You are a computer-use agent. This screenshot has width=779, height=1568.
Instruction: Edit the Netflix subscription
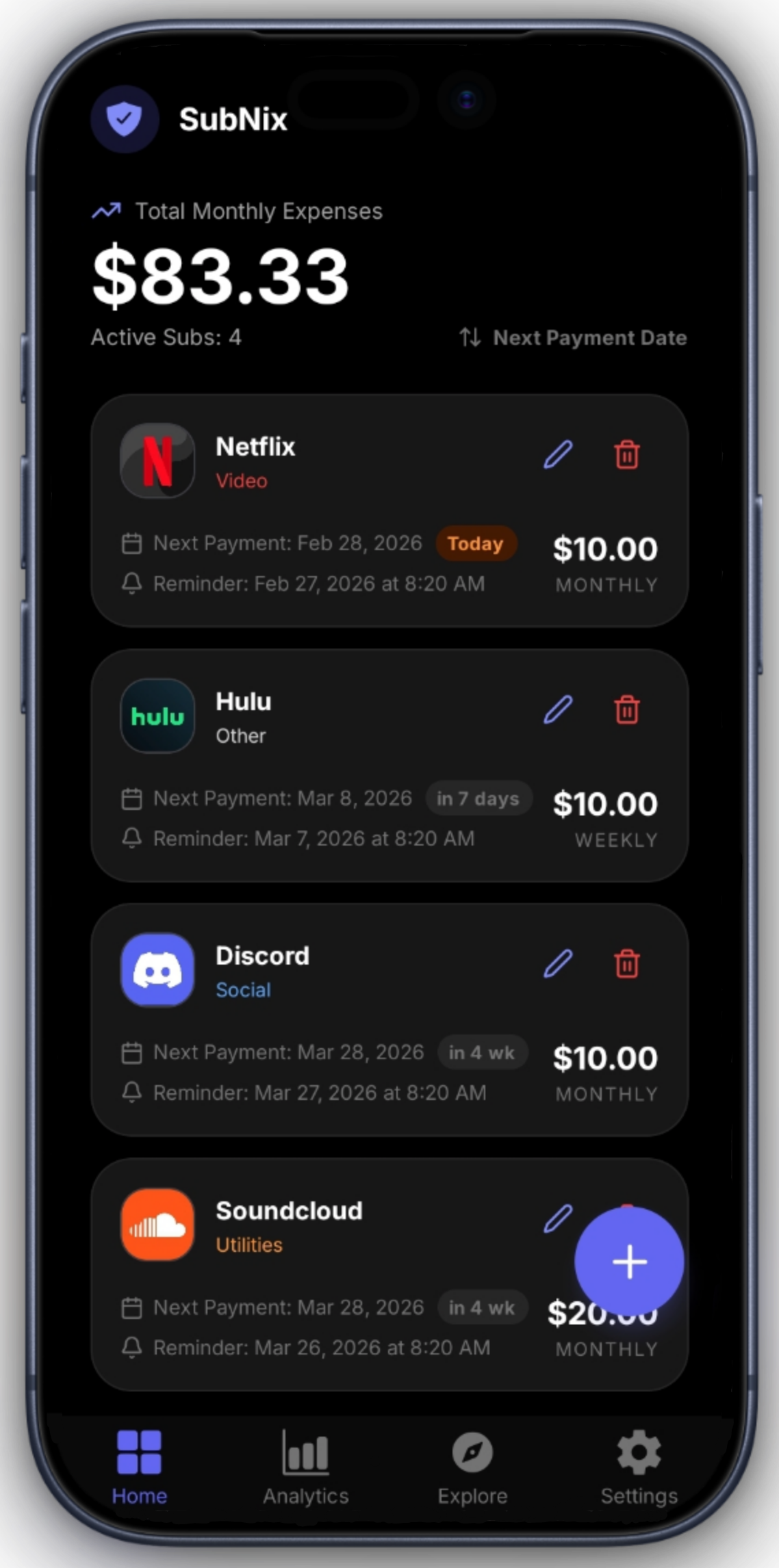(x=558, y=455)
